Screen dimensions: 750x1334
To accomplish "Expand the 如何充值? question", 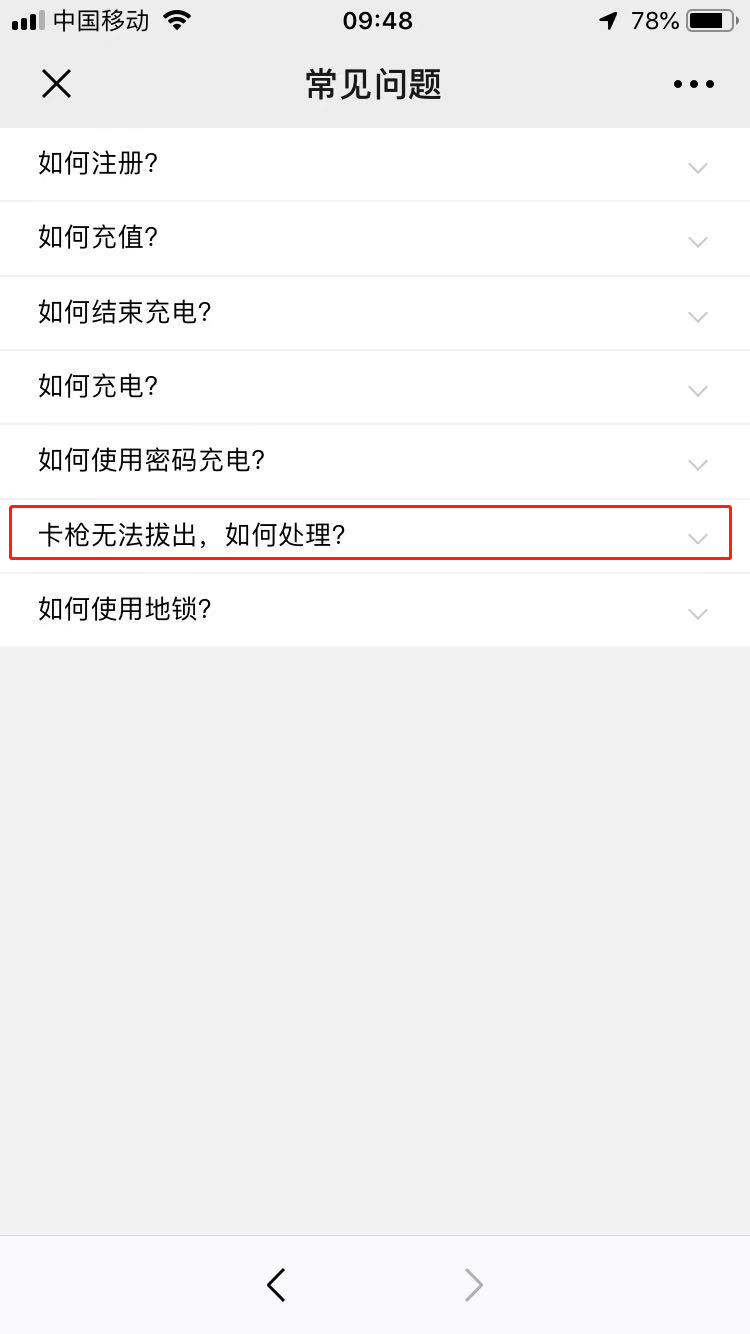I will tap(375, 239).
